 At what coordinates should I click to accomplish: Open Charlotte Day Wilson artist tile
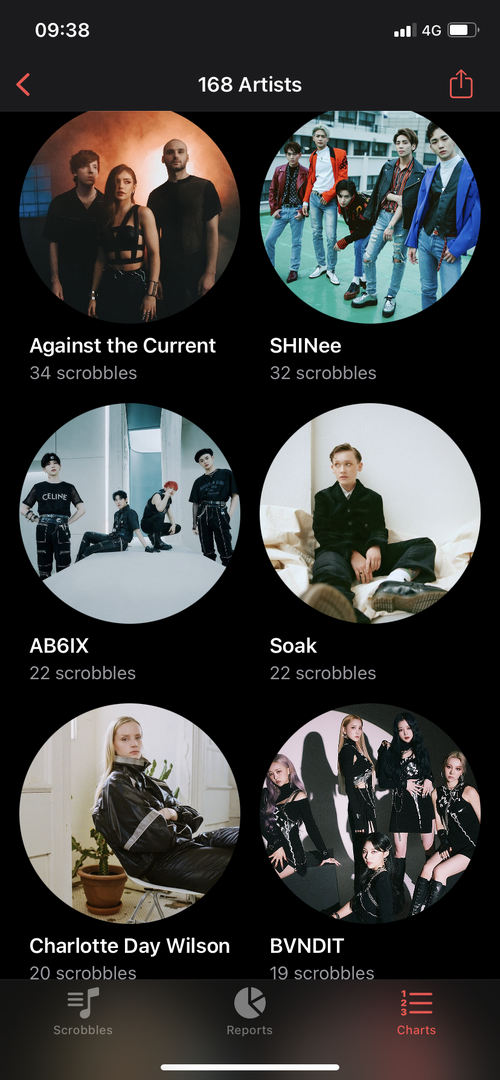[x=129, y=842]
